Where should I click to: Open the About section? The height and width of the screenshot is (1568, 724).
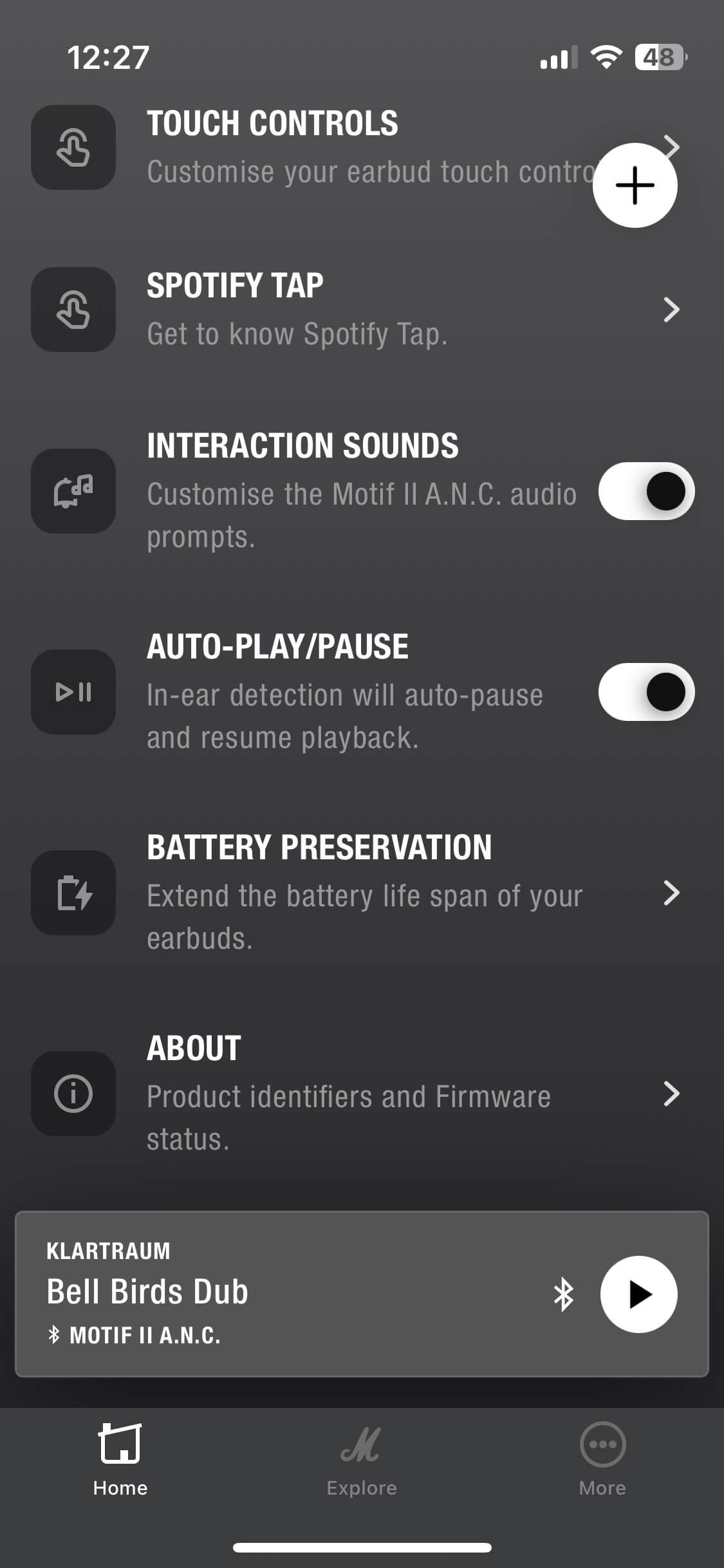[x=360, y=1094]
